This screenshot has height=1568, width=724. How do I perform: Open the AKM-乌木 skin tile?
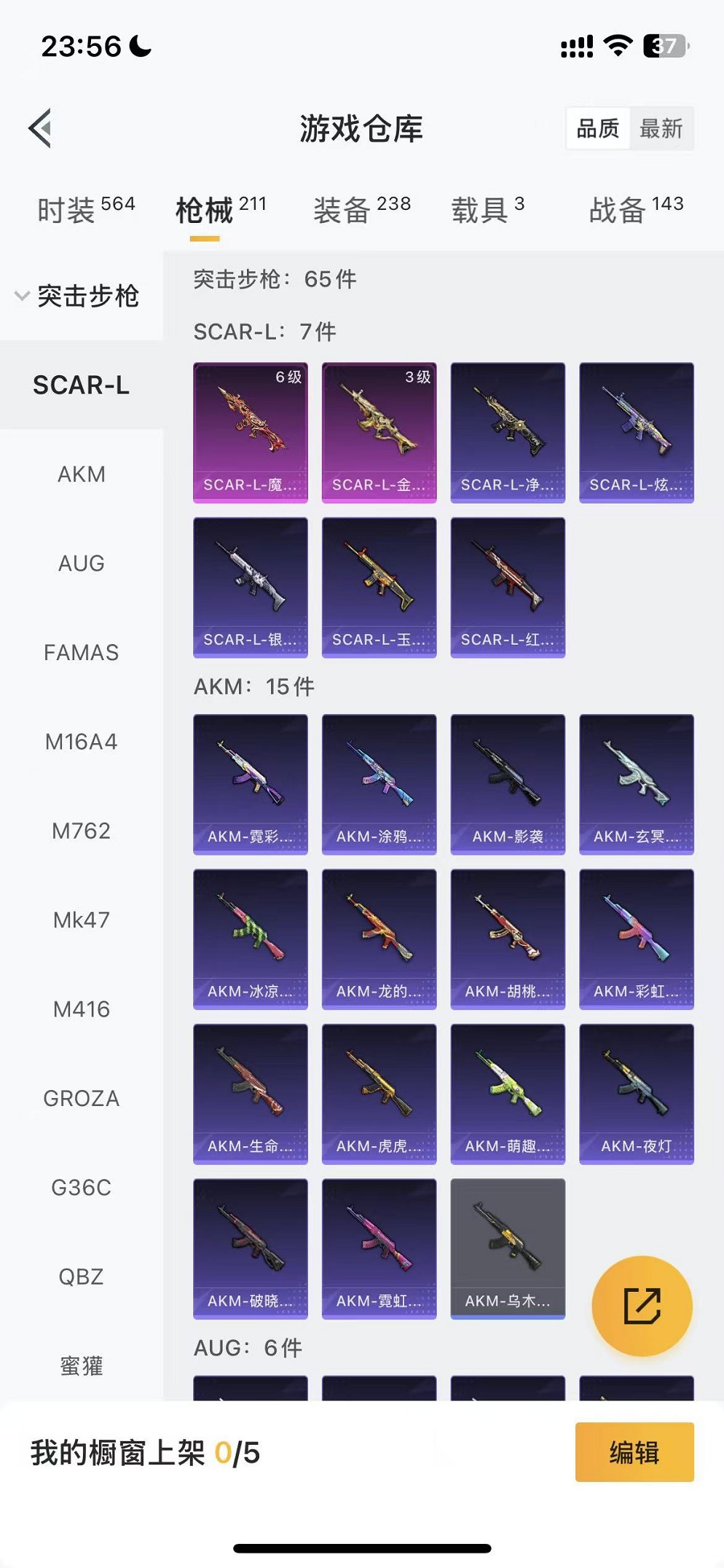[x=508, y=1248]
